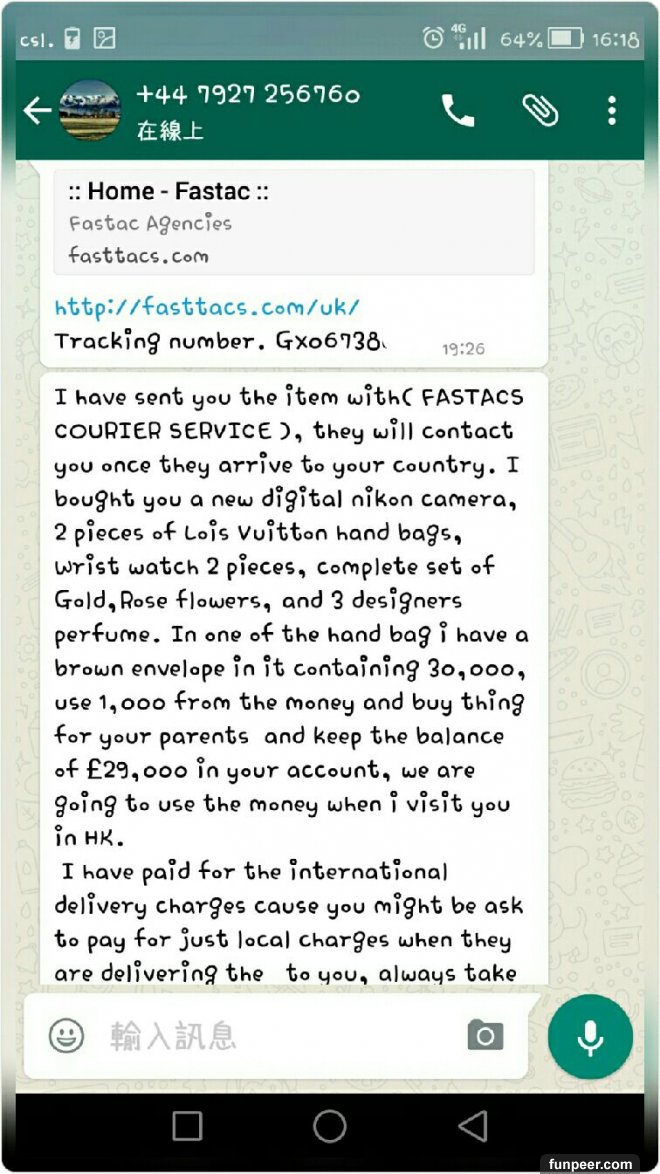Open the attachment paperclip menu
The width and height of the screenshot is (660, 1174).
pyautogui.click(x=539, y=110)
